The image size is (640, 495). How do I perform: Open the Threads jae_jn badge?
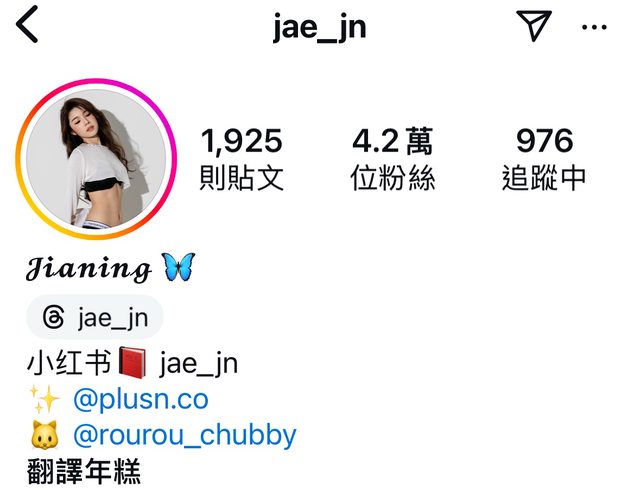[95, 318]
